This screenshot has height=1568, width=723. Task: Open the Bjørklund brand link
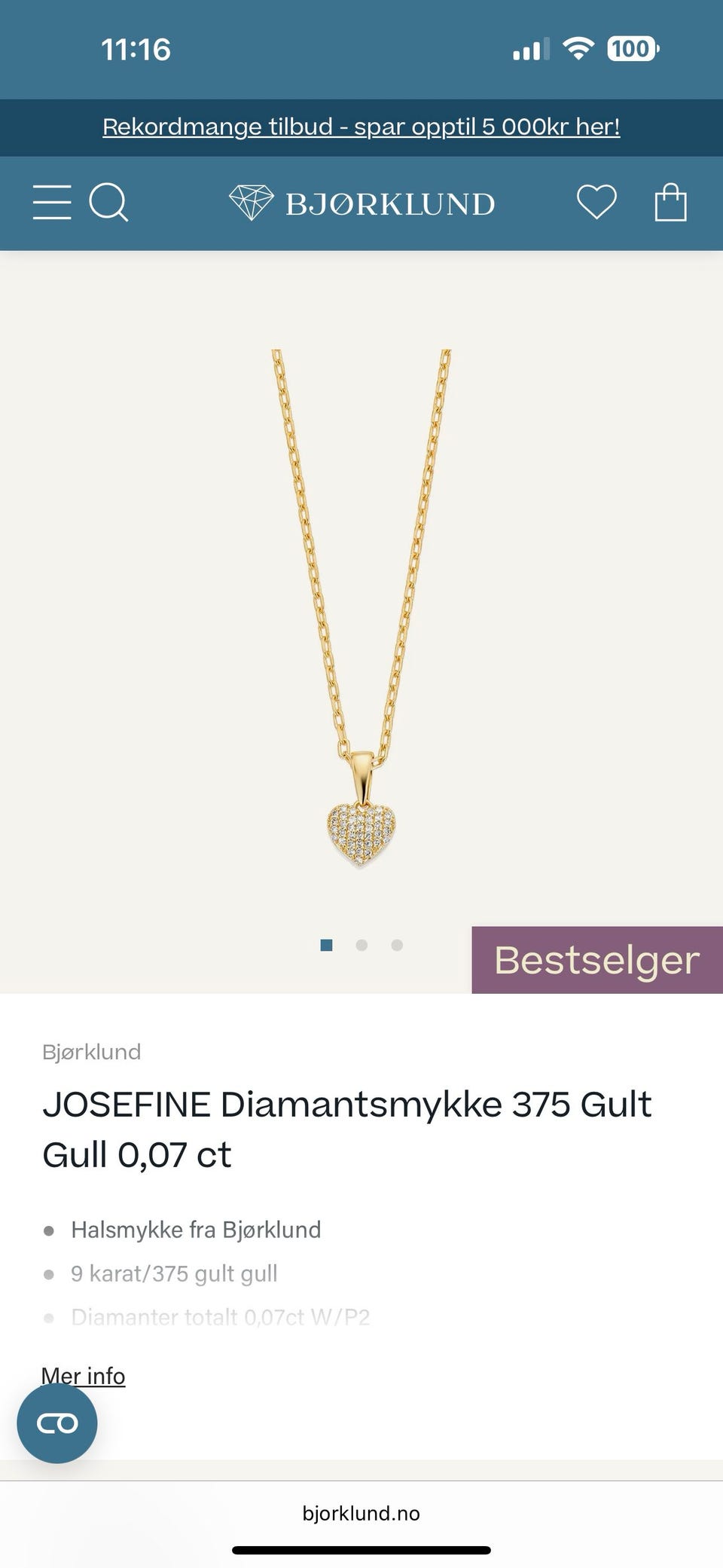92,1052
